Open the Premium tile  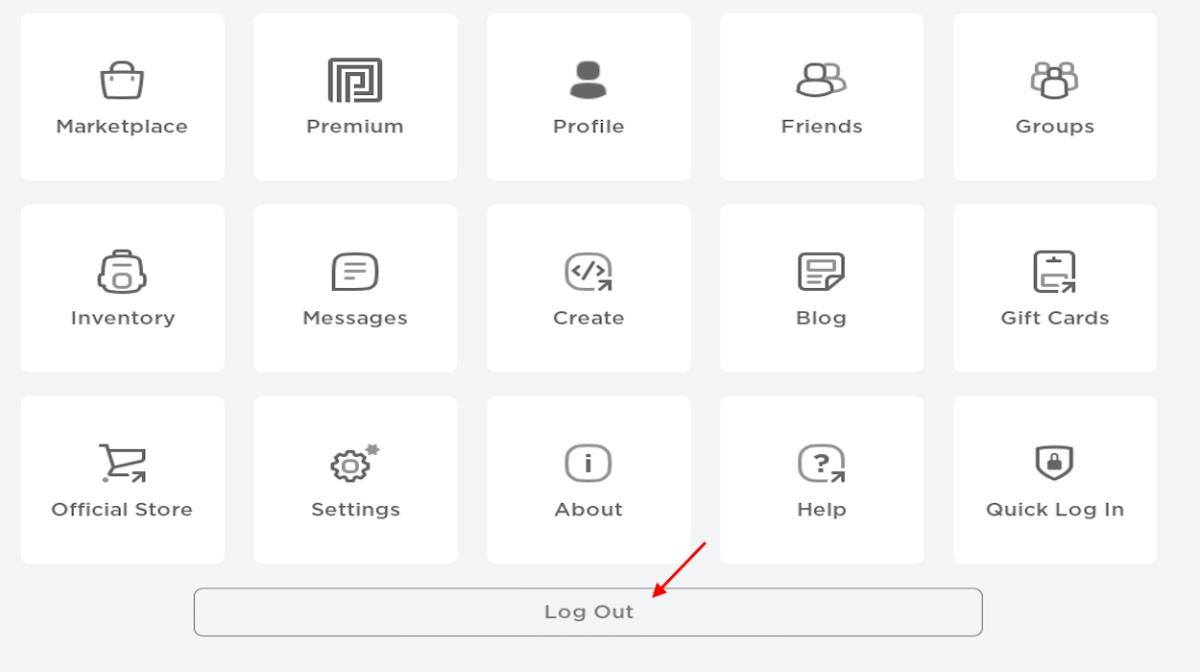point(355,97)
